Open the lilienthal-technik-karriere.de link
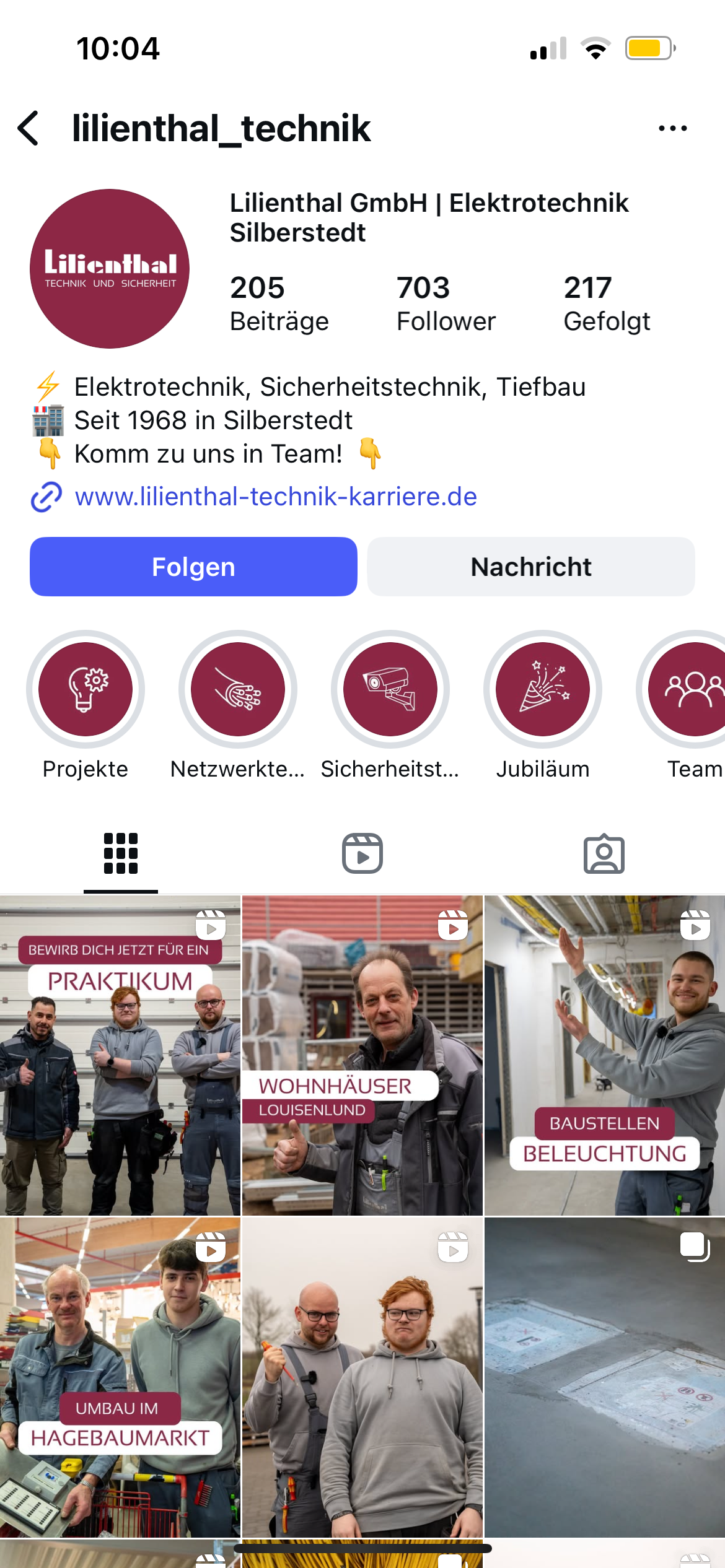The height and width of the screenshot is (1568, 725). 276,497
